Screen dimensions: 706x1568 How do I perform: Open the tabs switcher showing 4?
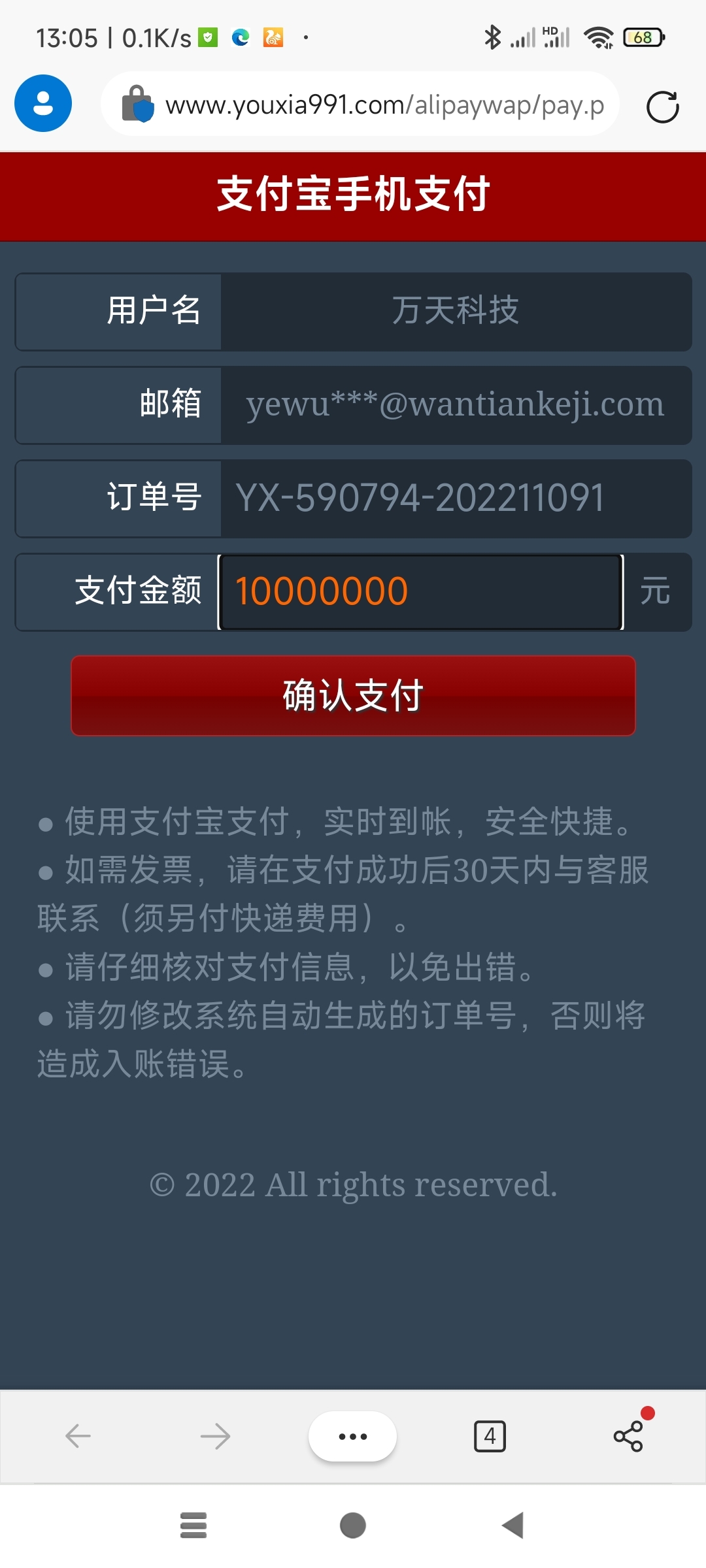490,1436
